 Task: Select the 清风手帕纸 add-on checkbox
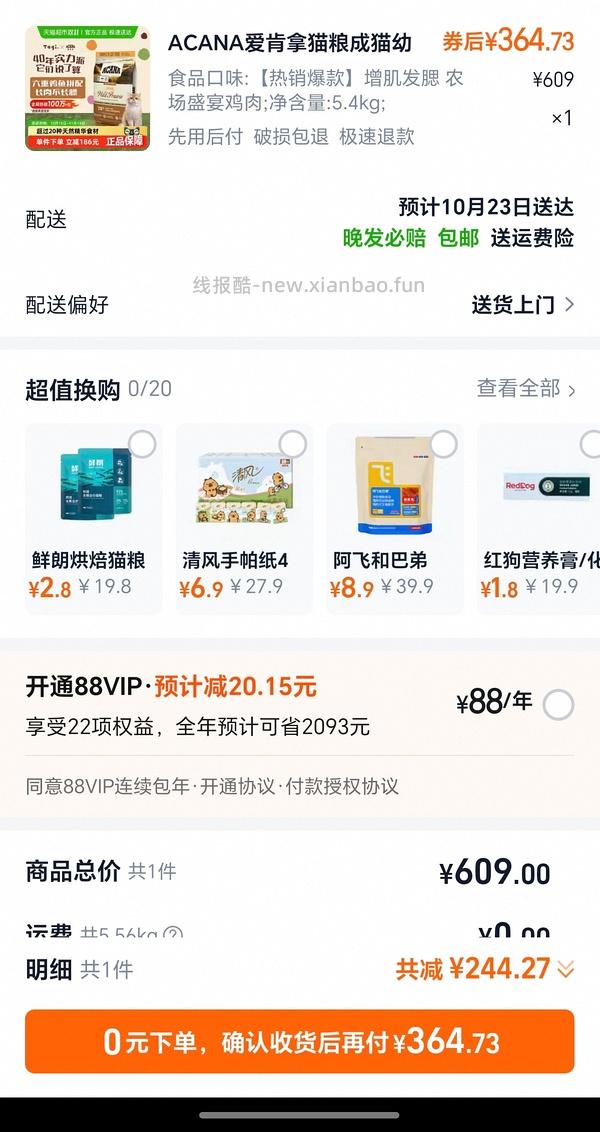[x=293, y=444]
